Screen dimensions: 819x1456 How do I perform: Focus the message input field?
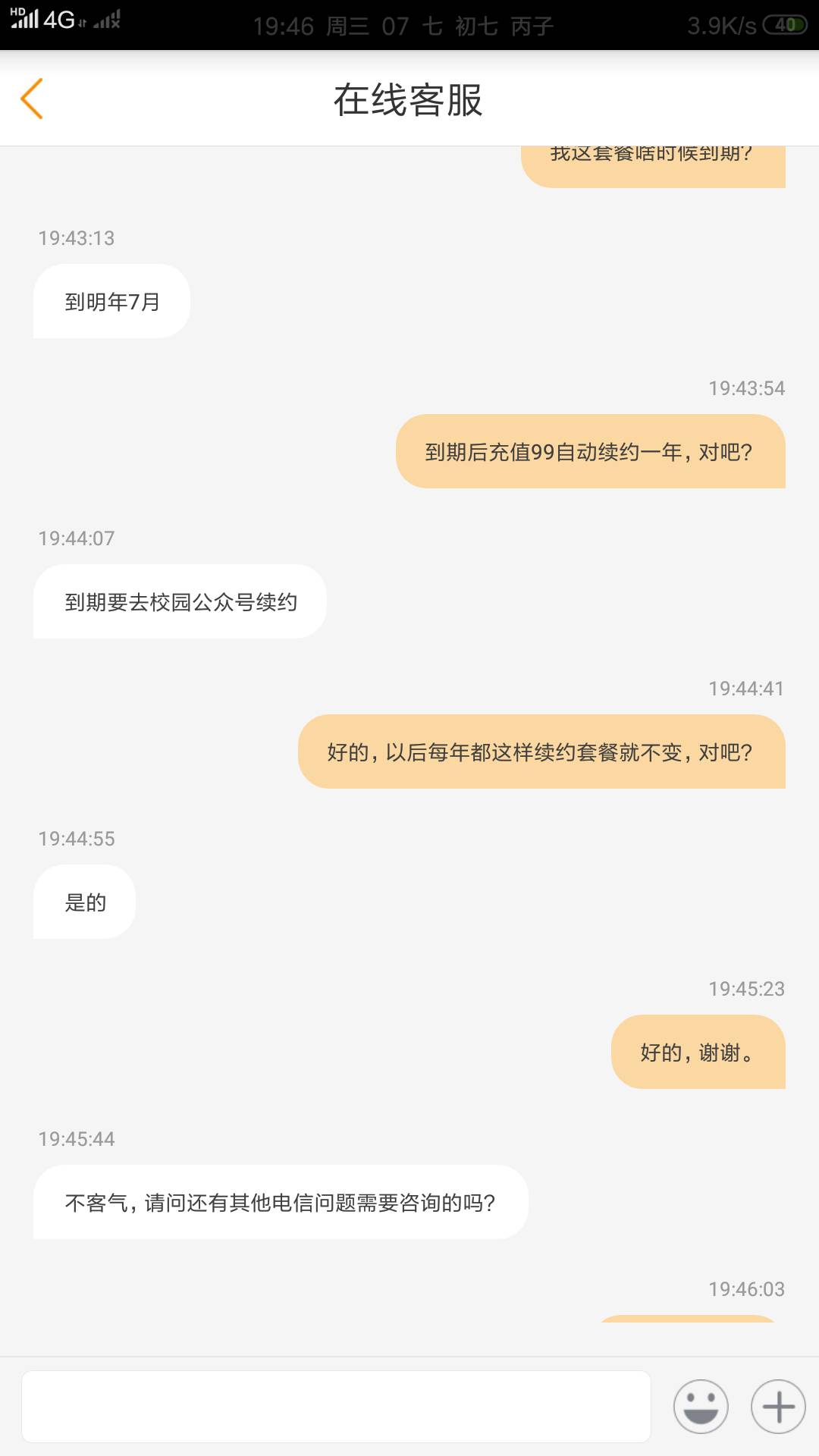point(336,1407)
